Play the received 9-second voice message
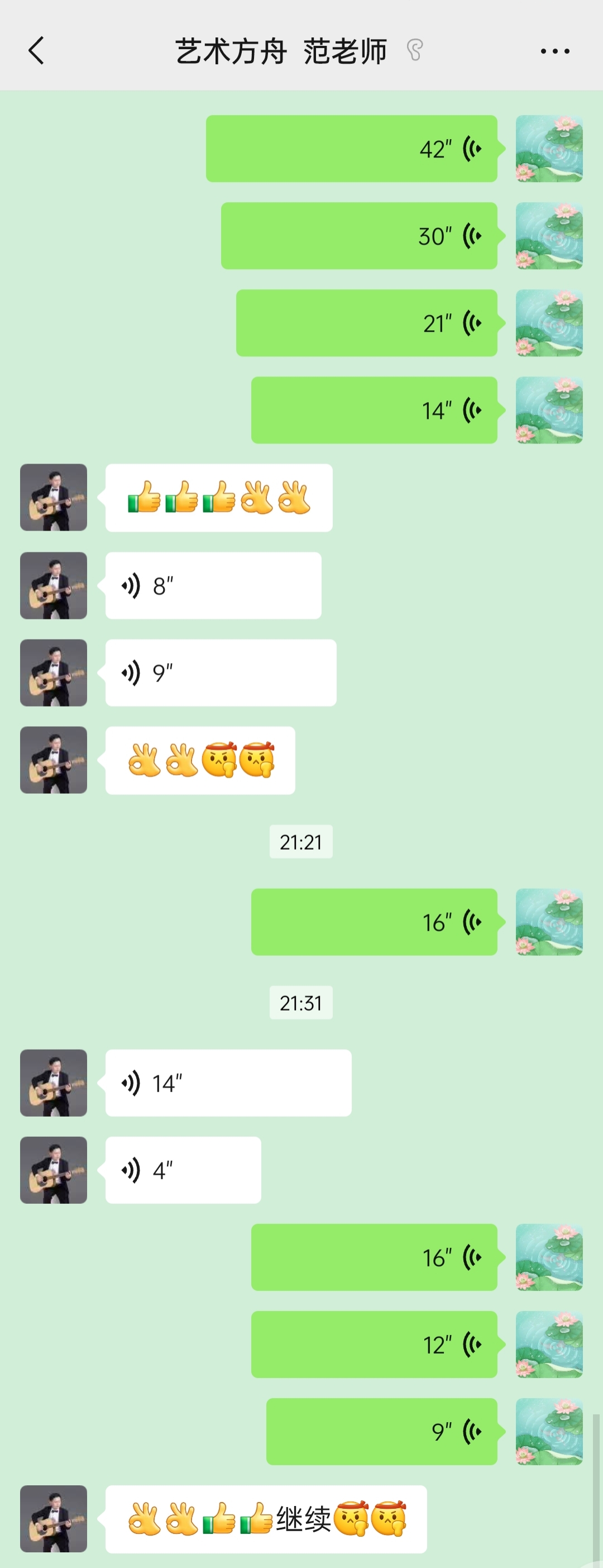 click(221, 673)
